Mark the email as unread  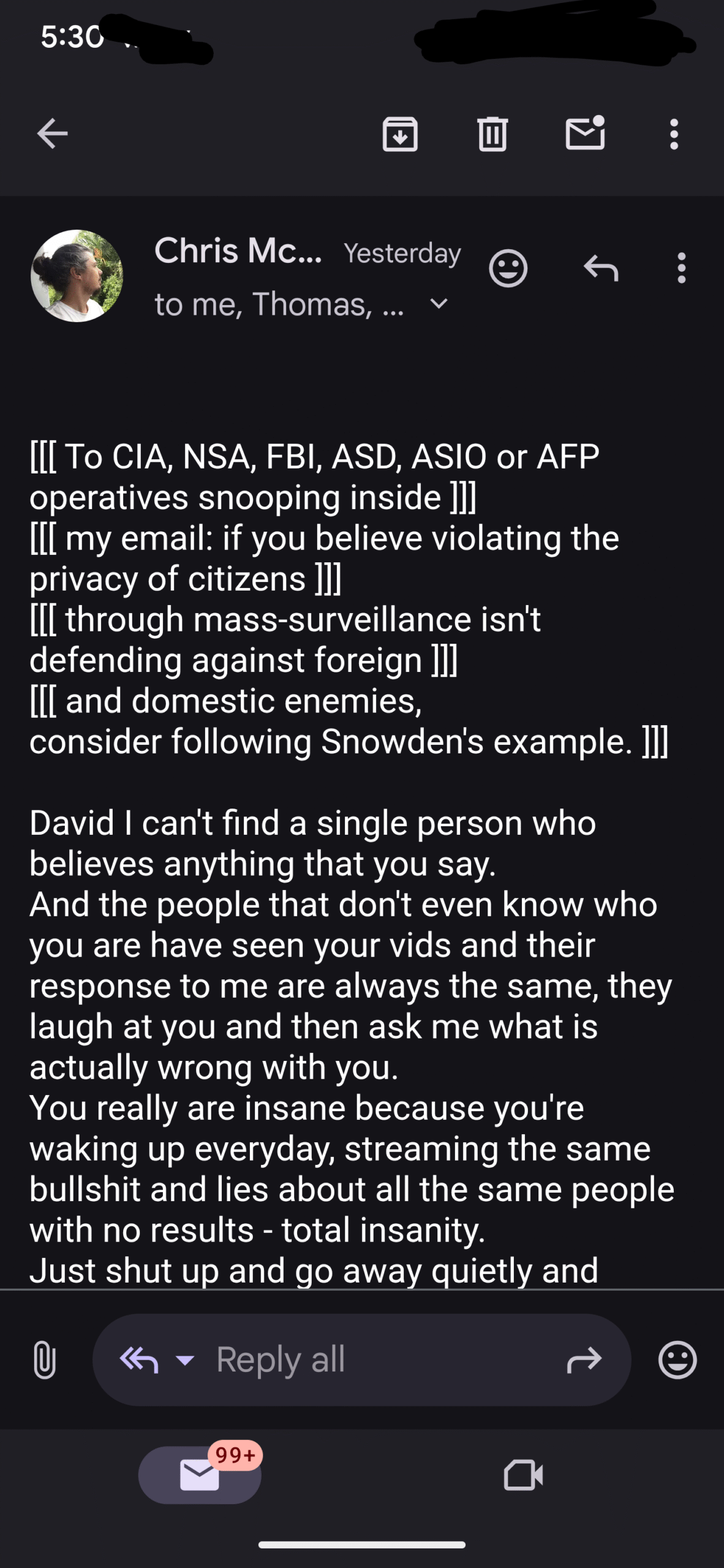(x=585, y=132)
